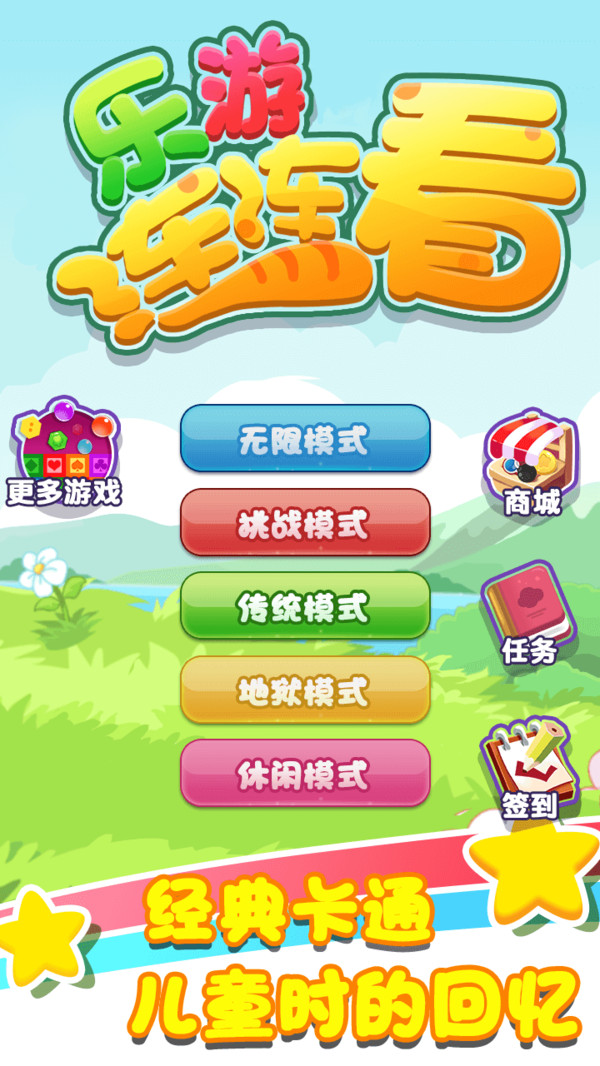
Task: Start the 无限模式 game mode
Action: [x=305, y=438]
